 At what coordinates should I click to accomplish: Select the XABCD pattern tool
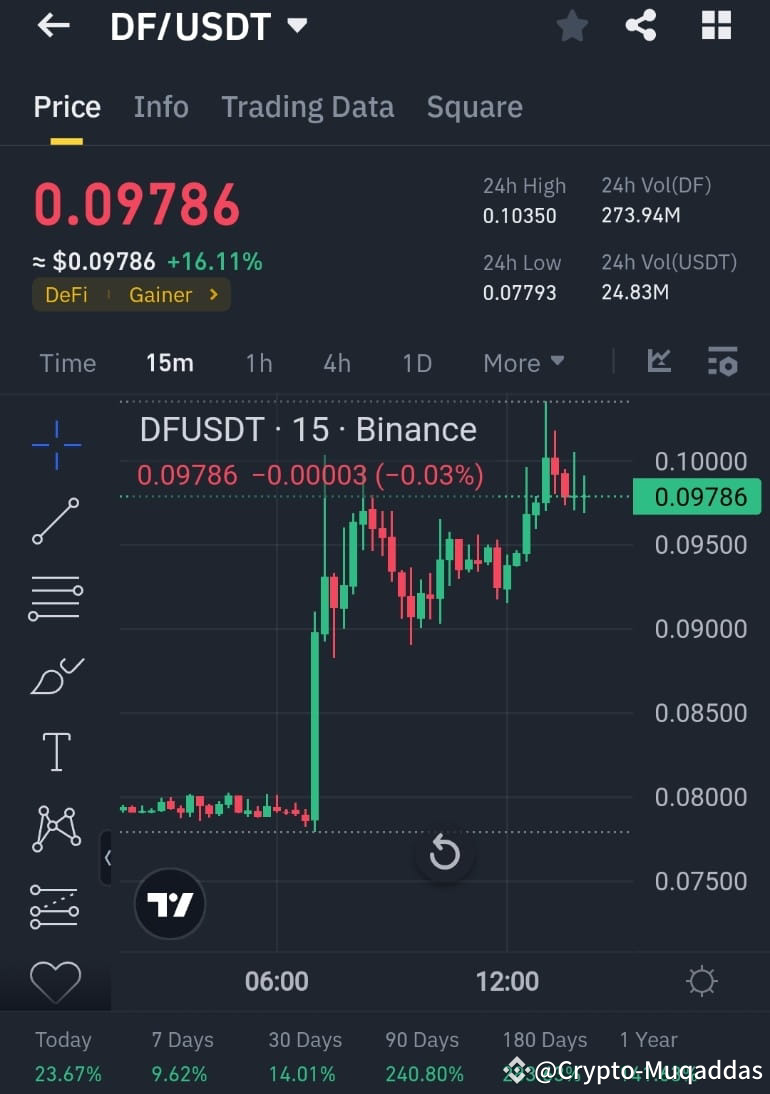(55, 828)
